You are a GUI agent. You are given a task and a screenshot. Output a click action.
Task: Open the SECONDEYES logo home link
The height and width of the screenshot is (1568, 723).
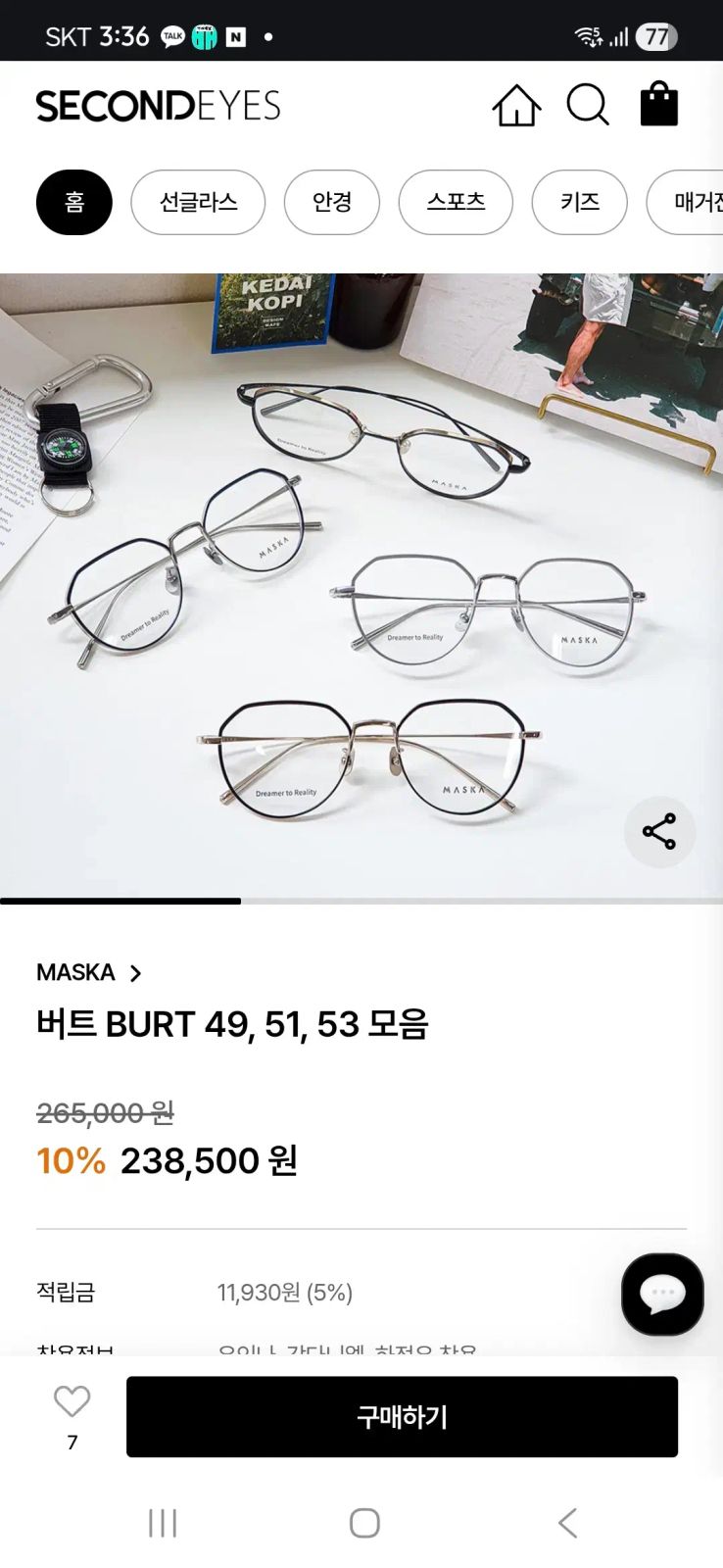(158, 106)
